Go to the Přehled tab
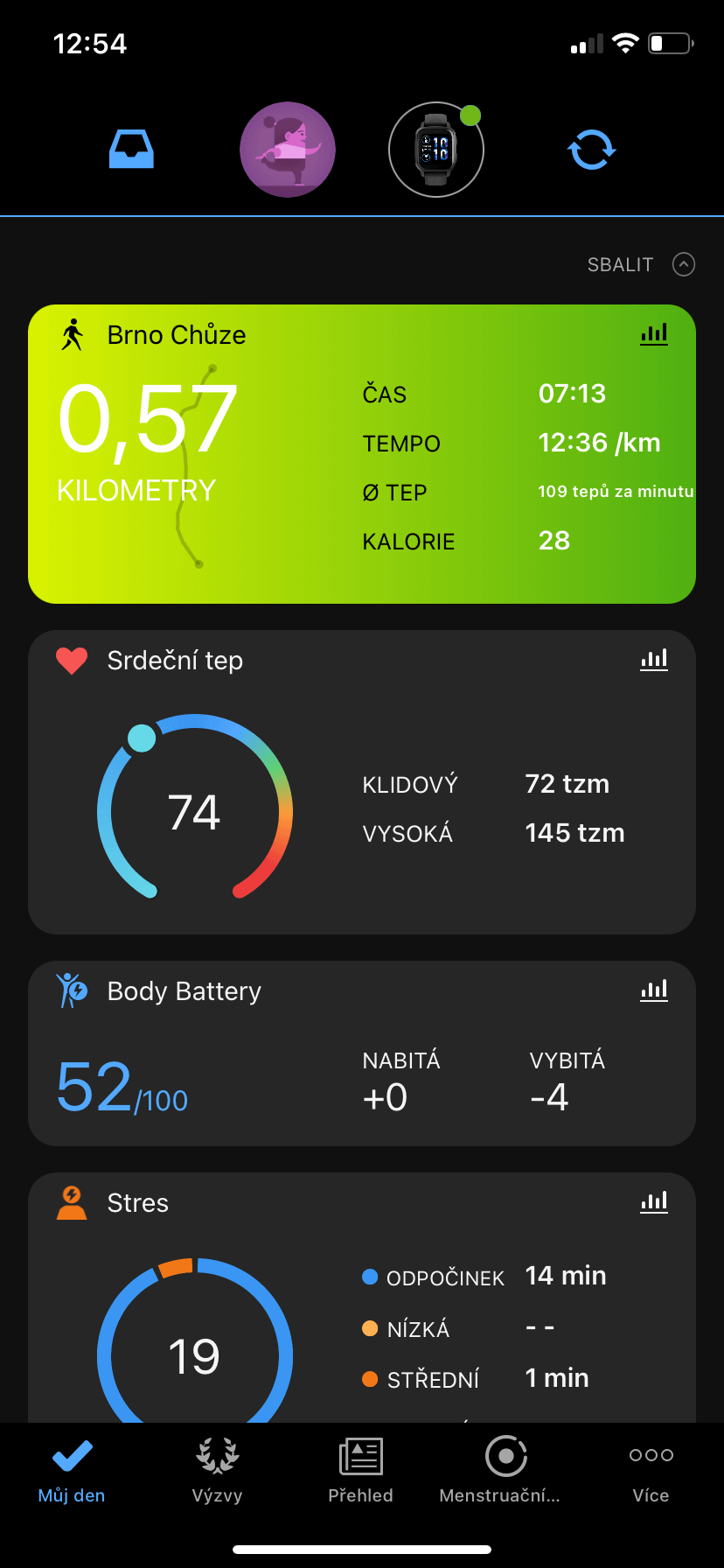 pos(361,1470)
